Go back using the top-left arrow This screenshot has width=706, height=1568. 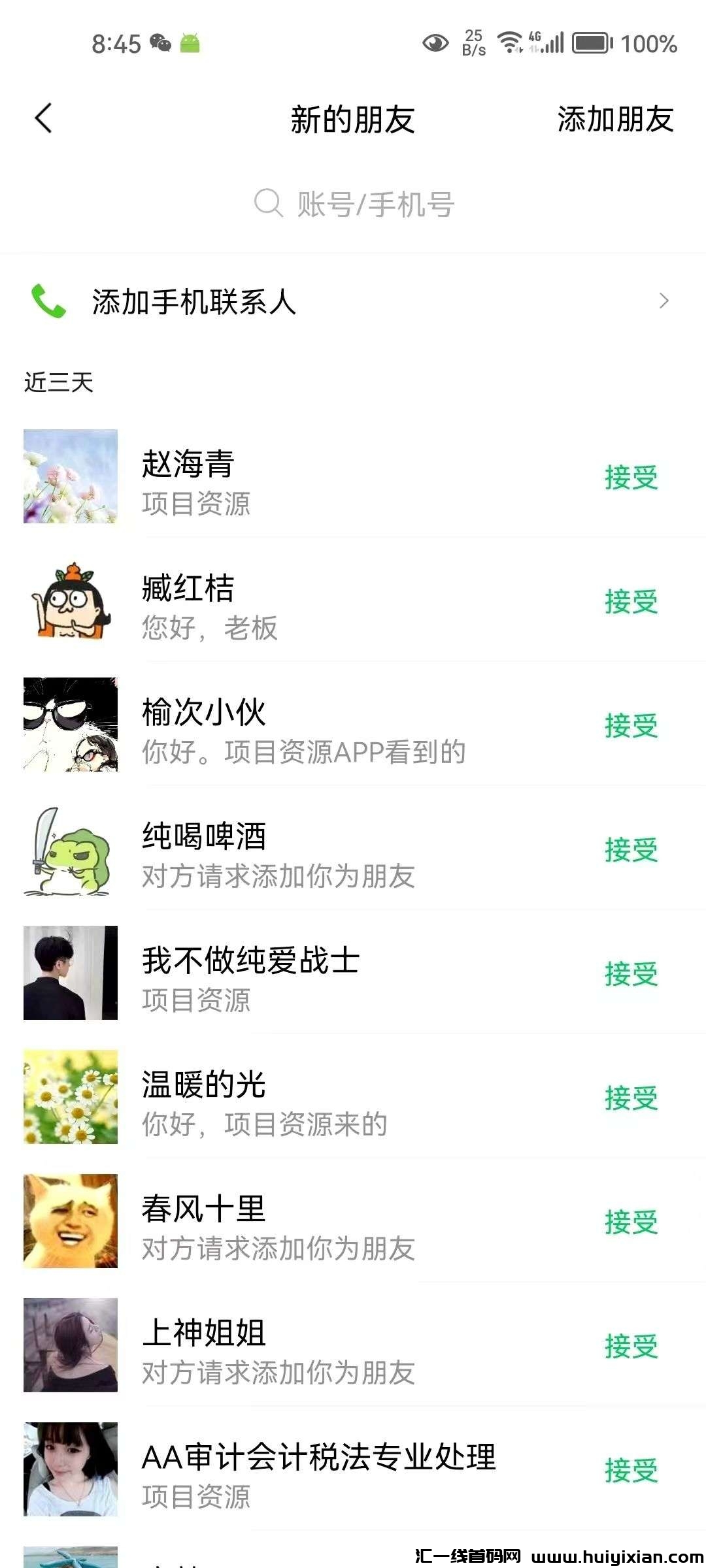43,119
